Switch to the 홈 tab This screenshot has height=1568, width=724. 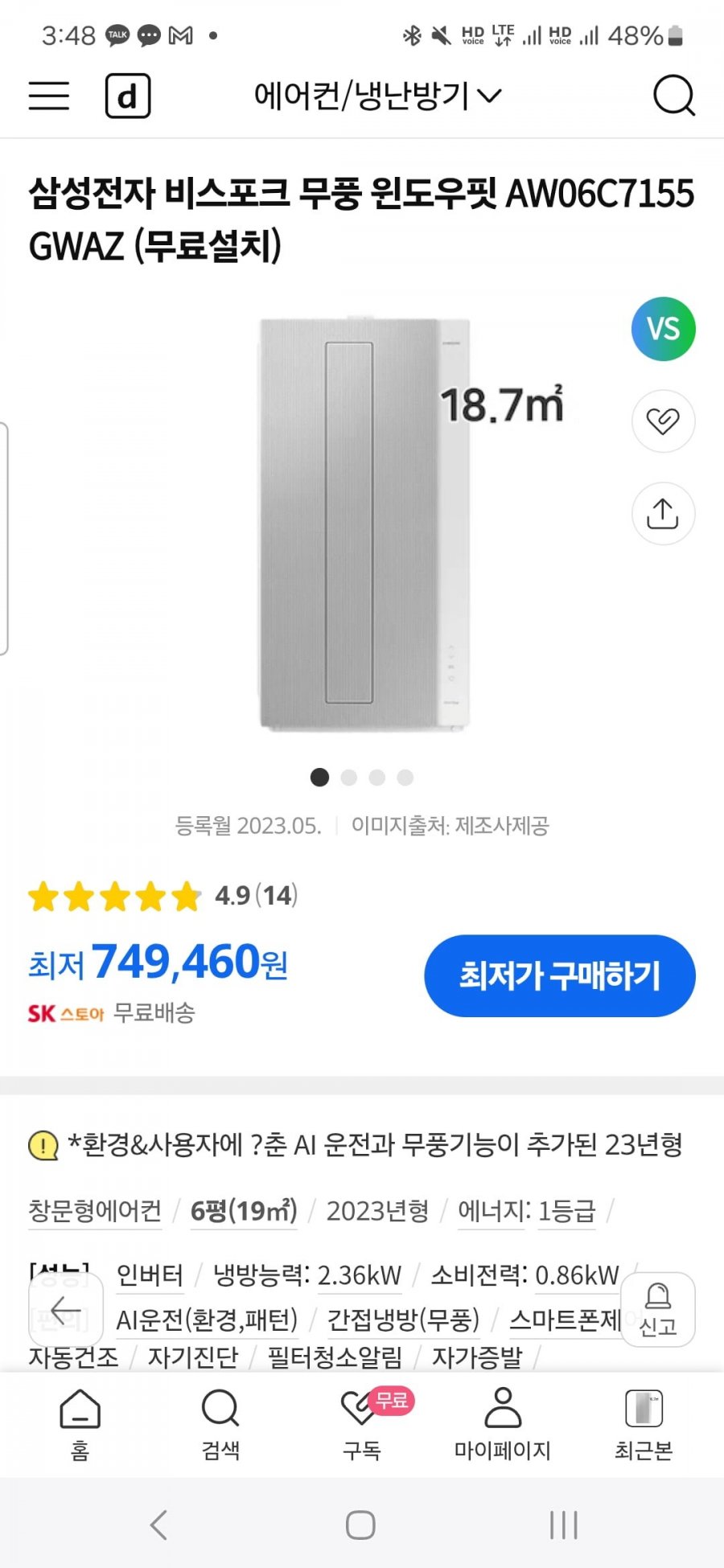80,1425
